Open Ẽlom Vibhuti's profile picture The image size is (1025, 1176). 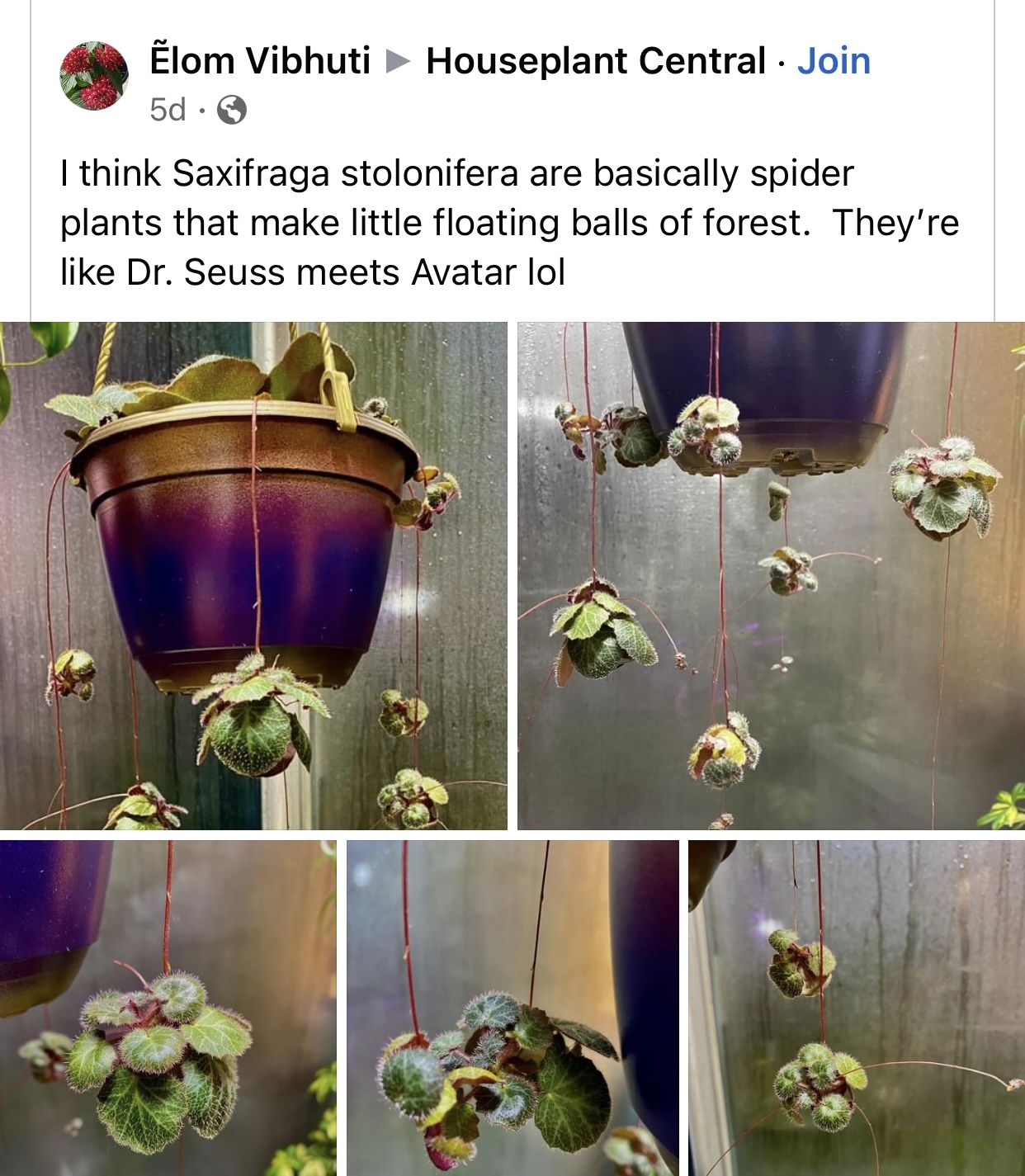[x=94, y=76]
